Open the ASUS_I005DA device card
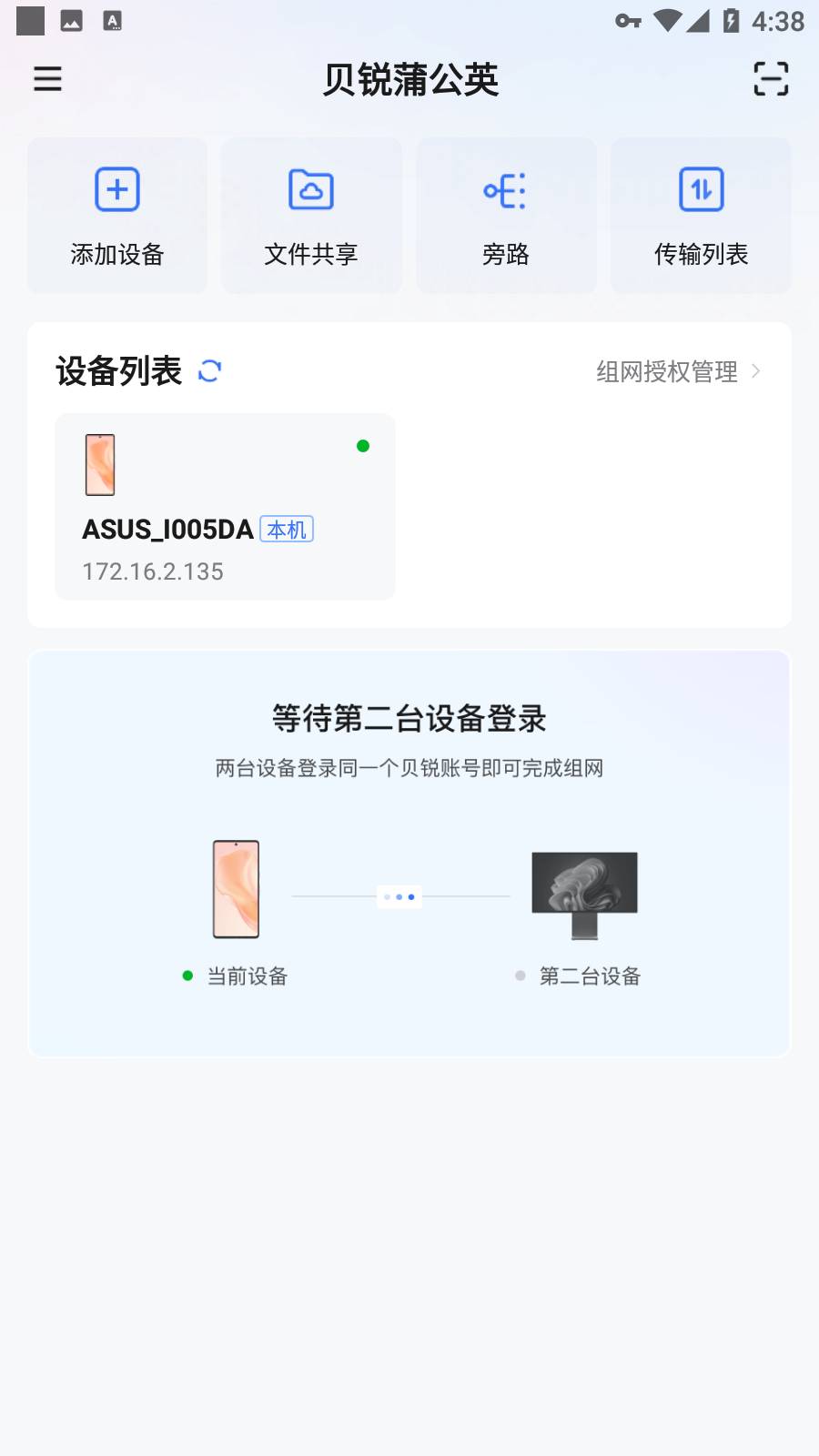The image size is (819, 1456). click(225, 507)
